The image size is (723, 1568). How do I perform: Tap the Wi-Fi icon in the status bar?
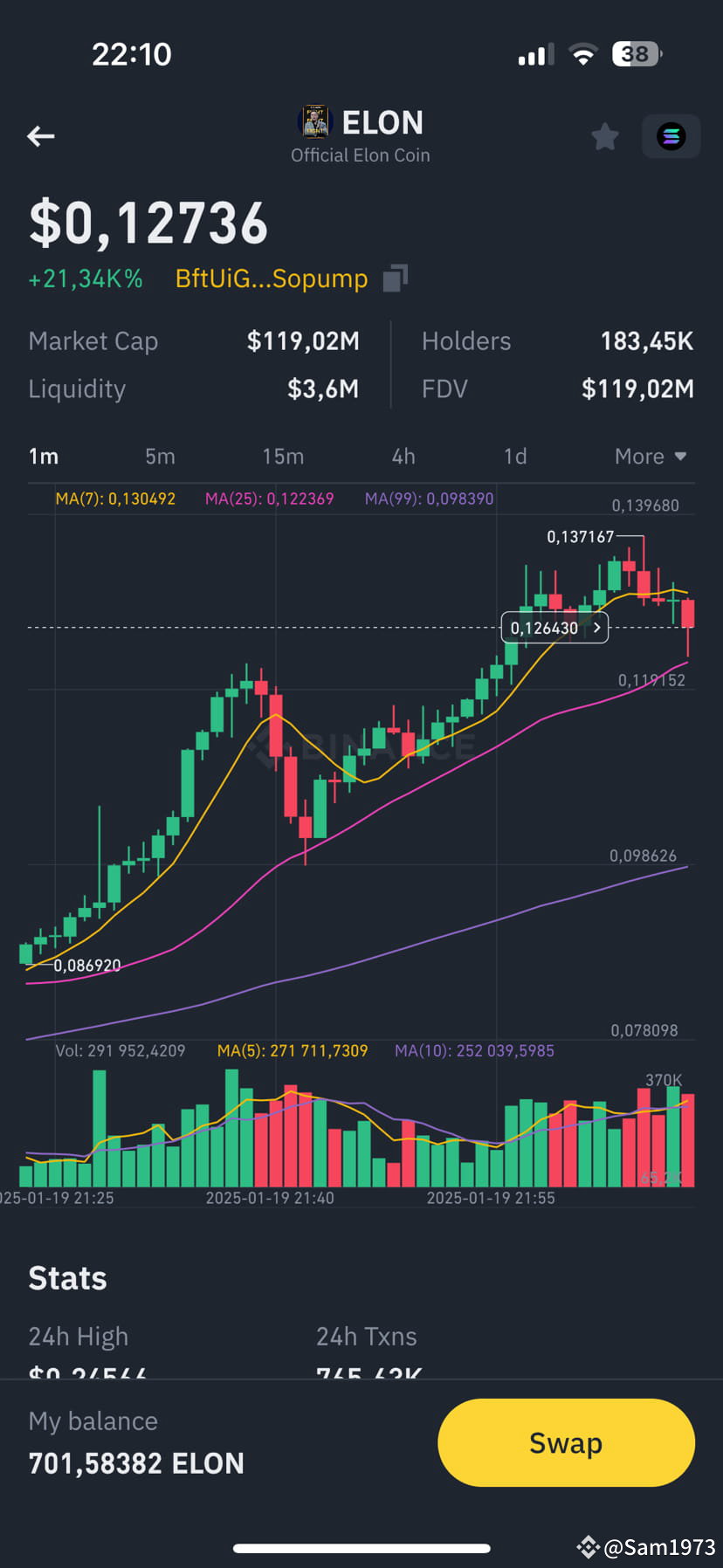tap(582, 53)
